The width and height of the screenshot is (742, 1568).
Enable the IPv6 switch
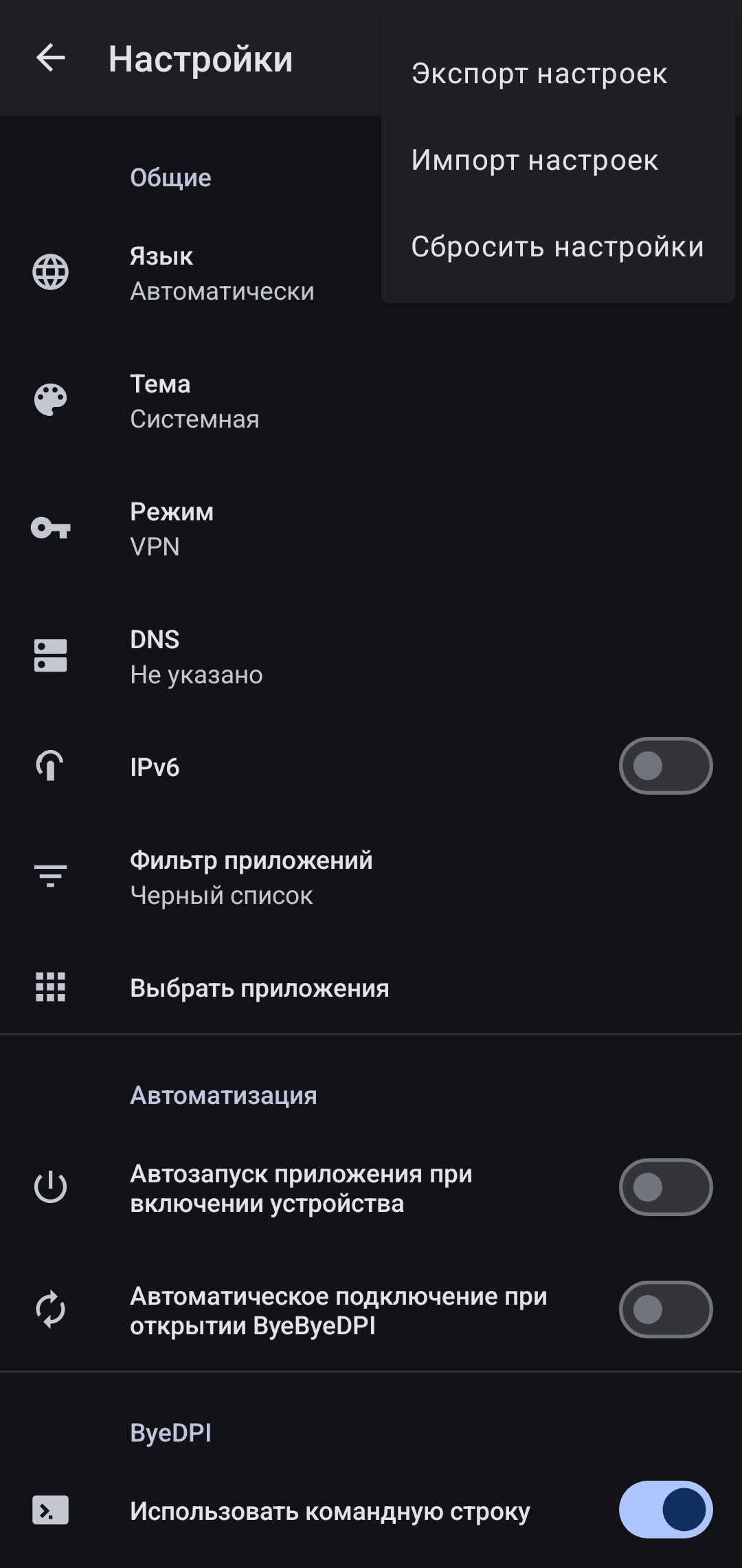pyautogui.click(x=665, y=766)
